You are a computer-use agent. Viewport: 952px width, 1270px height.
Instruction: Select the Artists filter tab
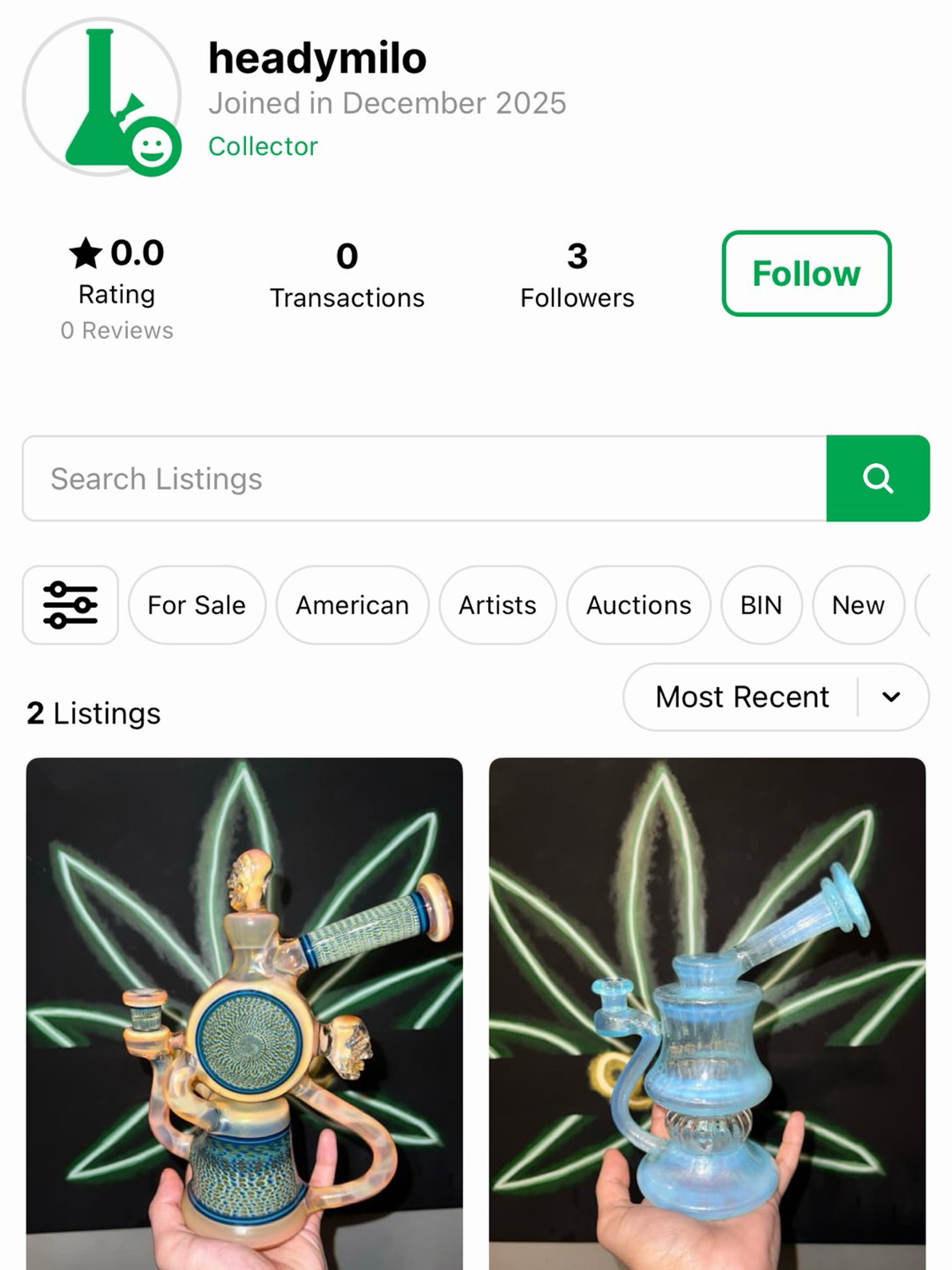click(x=497, y=604)
